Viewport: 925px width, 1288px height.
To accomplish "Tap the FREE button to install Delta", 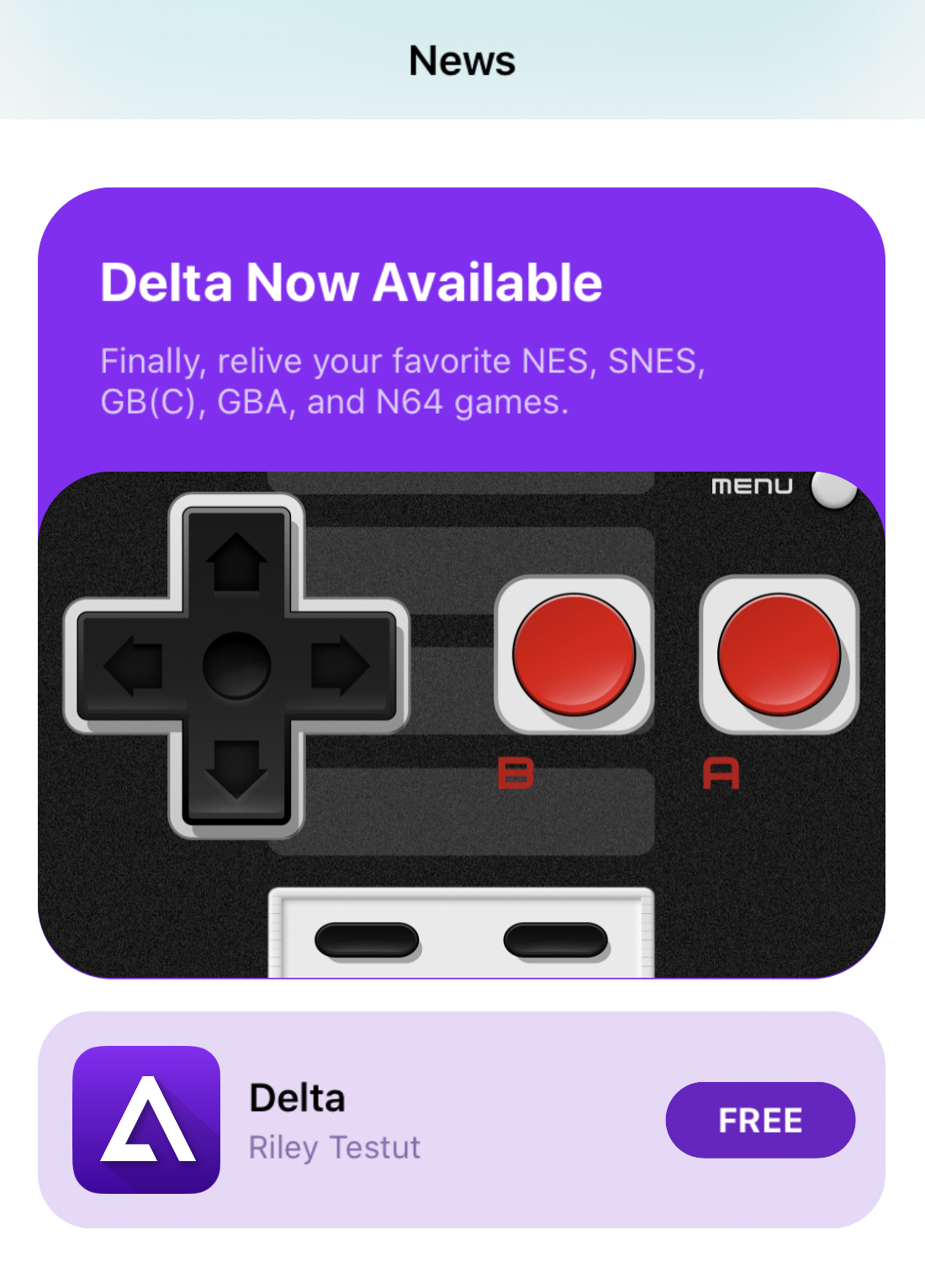I will click(760, 1119).
